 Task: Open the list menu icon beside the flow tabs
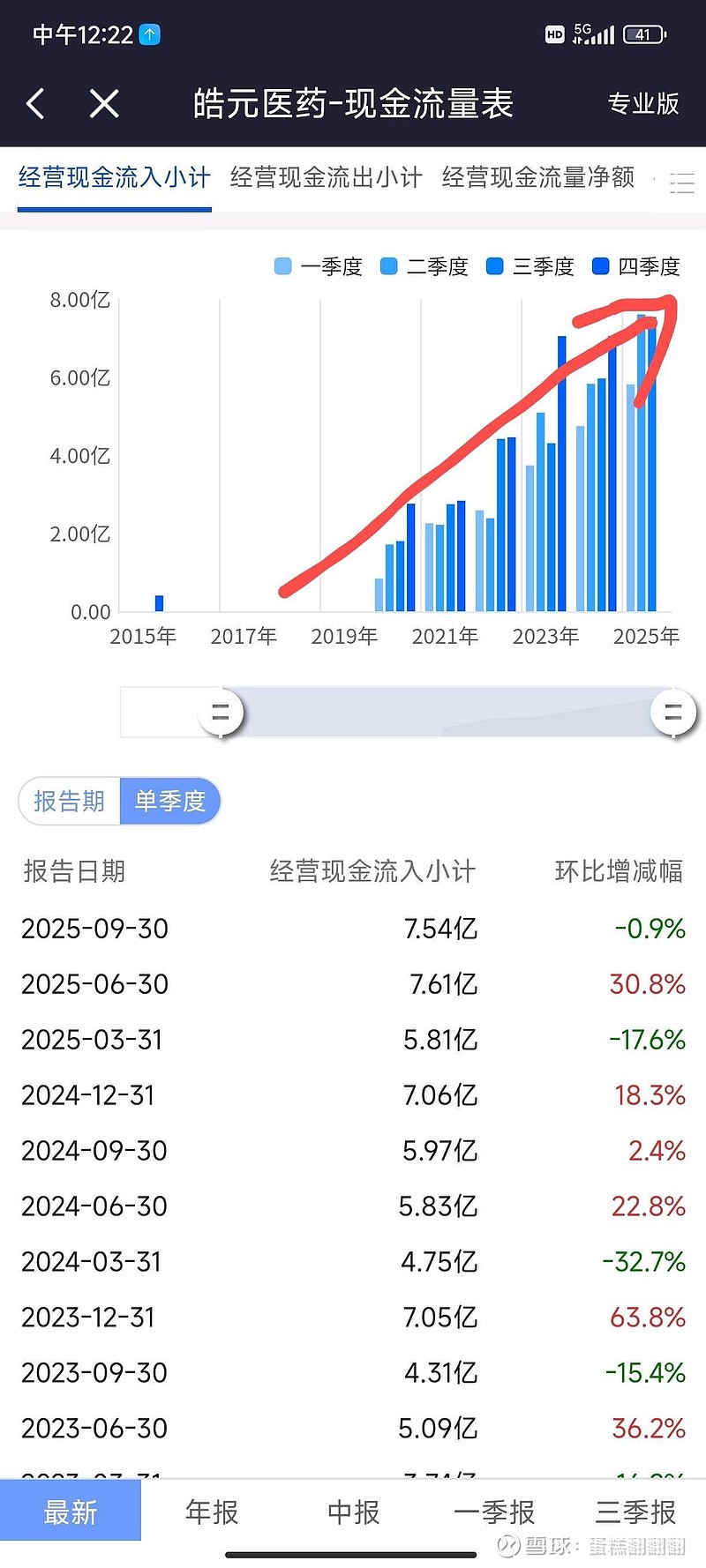pos(681,183)
